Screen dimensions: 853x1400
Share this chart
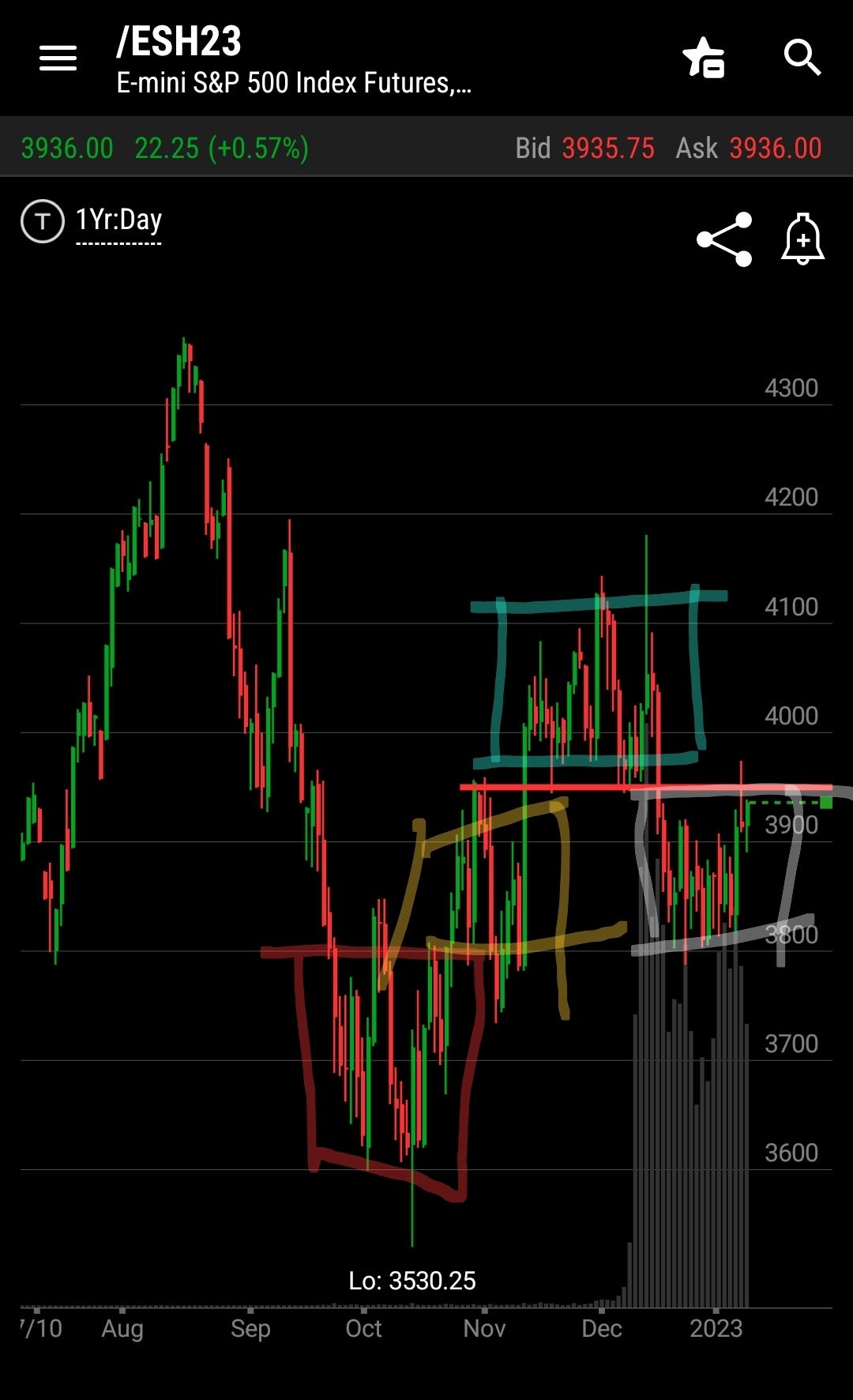[x=724, y=239]
